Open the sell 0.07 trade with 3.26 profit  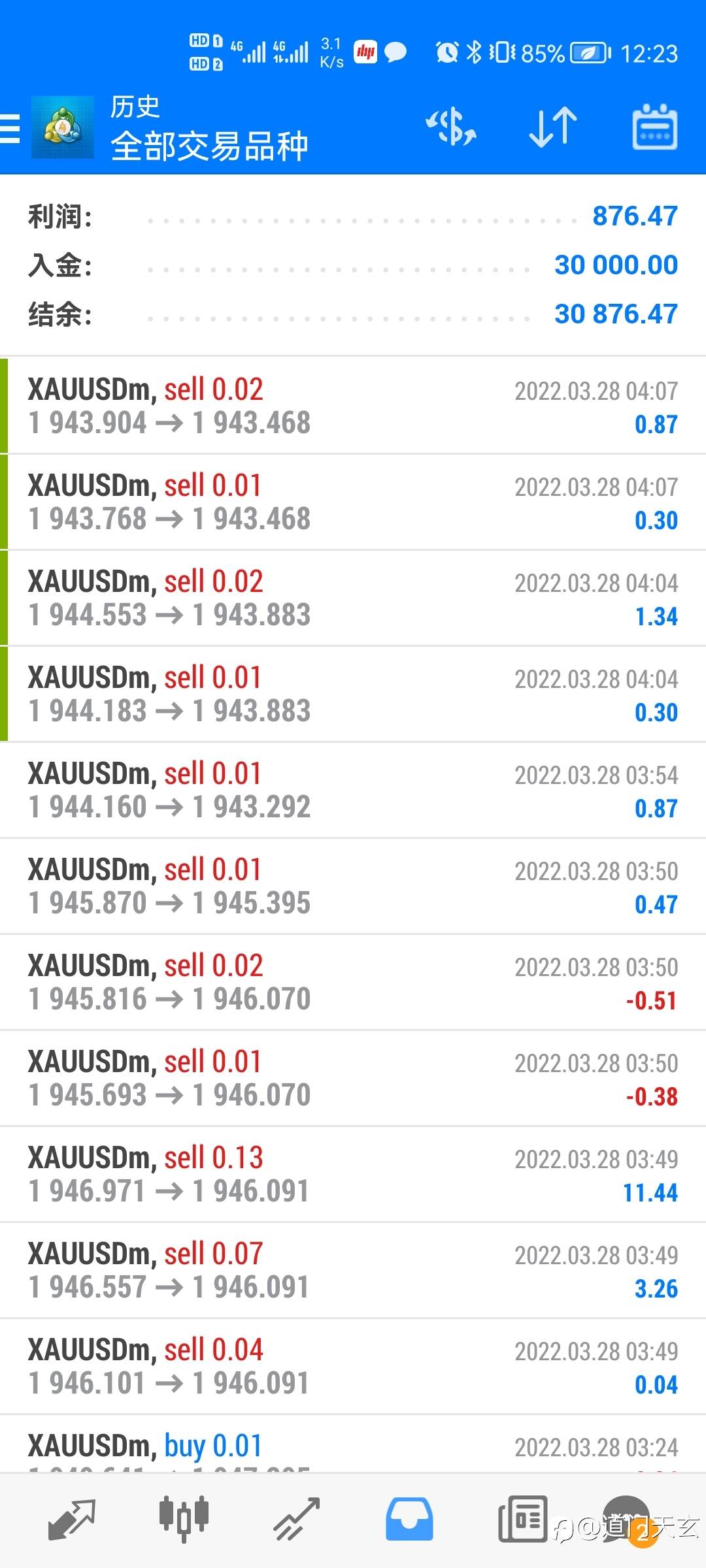click(x=353, y=1270)
